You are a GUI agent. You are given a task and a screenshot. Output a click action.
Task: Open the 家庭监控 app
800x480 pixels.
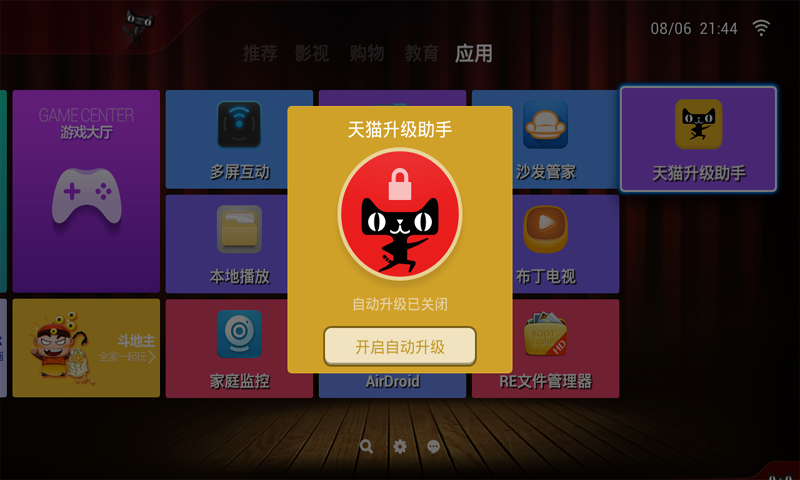click(x=240, y=348)
